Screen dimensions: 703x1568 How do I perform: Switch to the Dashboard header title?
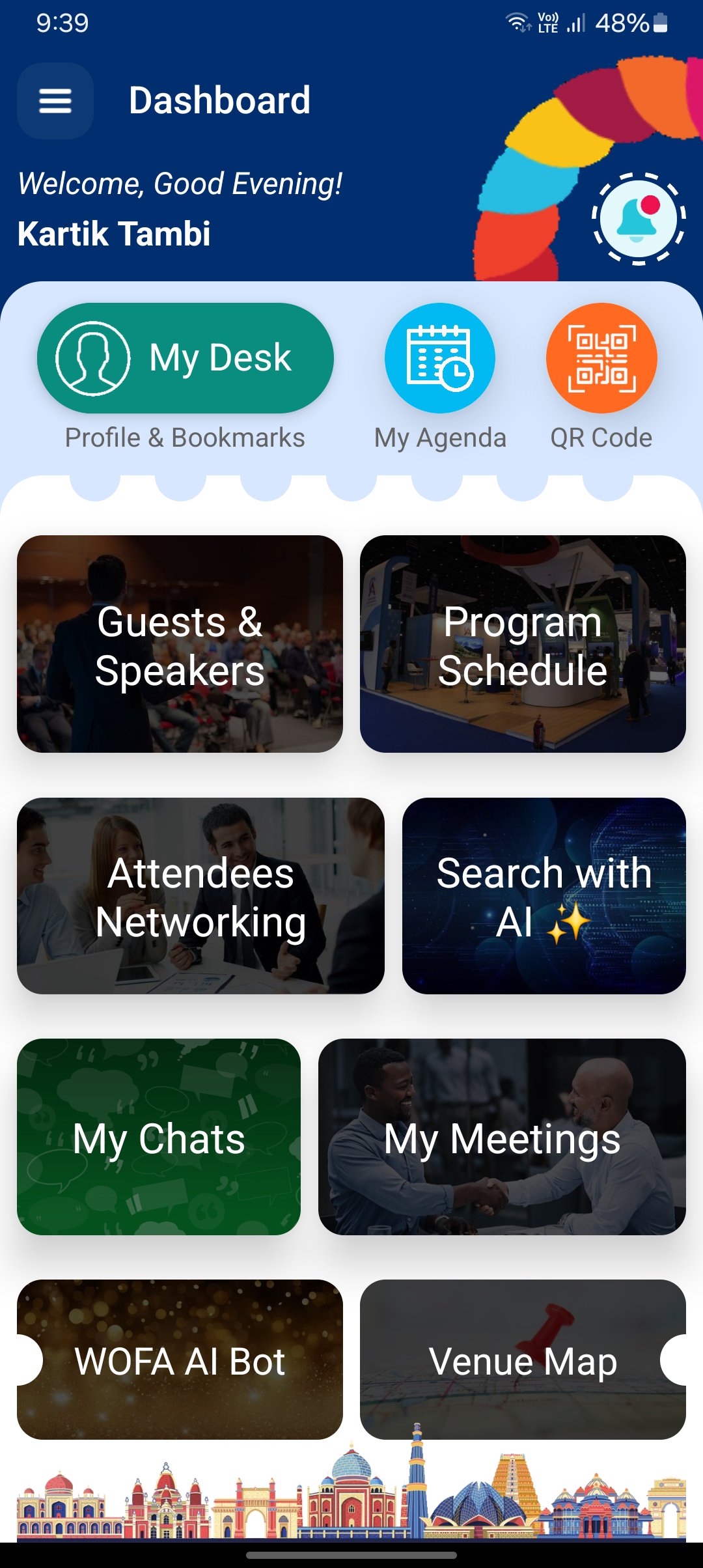(219, 100)
